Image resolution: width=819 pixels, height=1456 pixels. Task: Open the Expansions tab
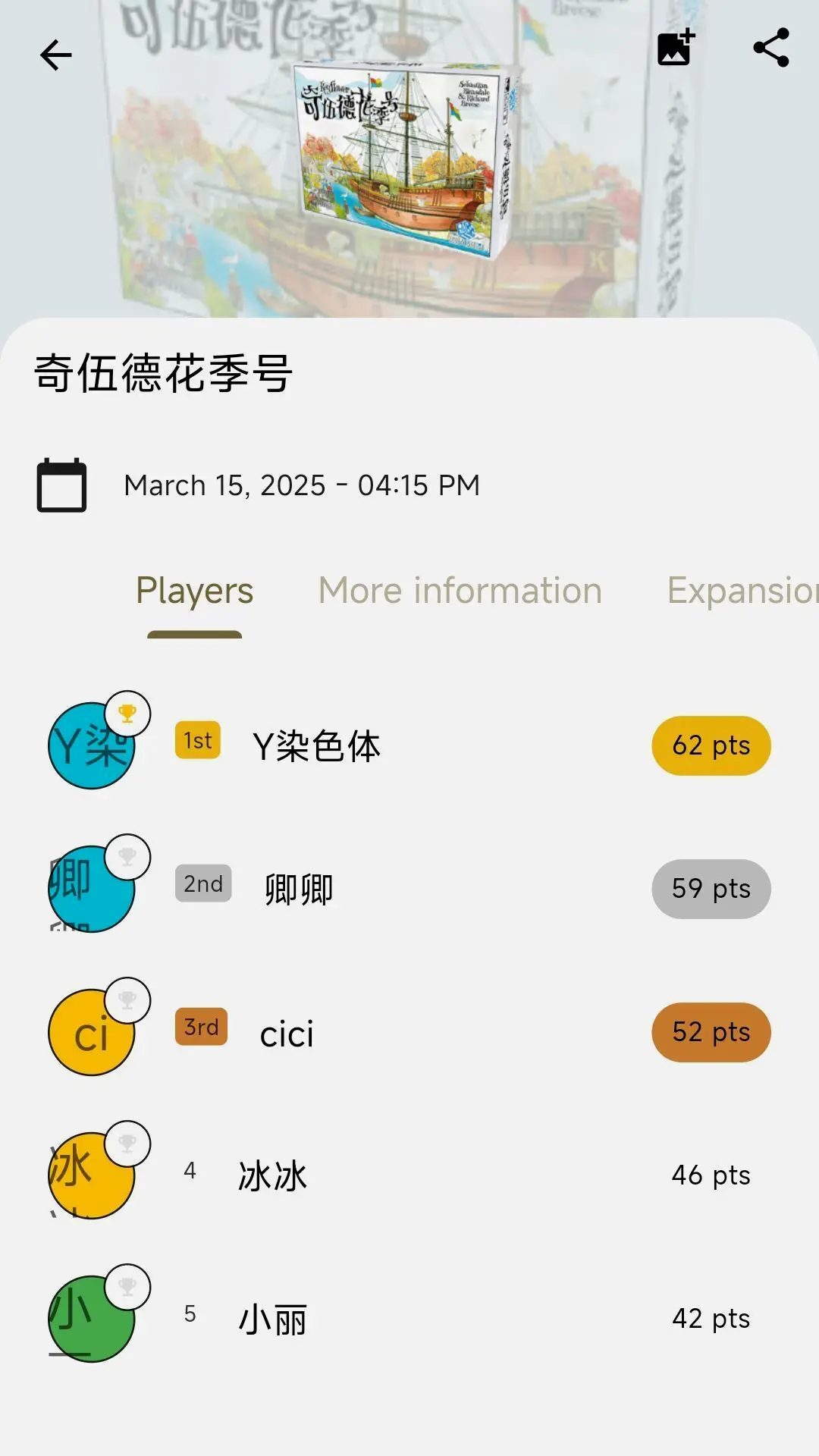[x=742, y=591]
